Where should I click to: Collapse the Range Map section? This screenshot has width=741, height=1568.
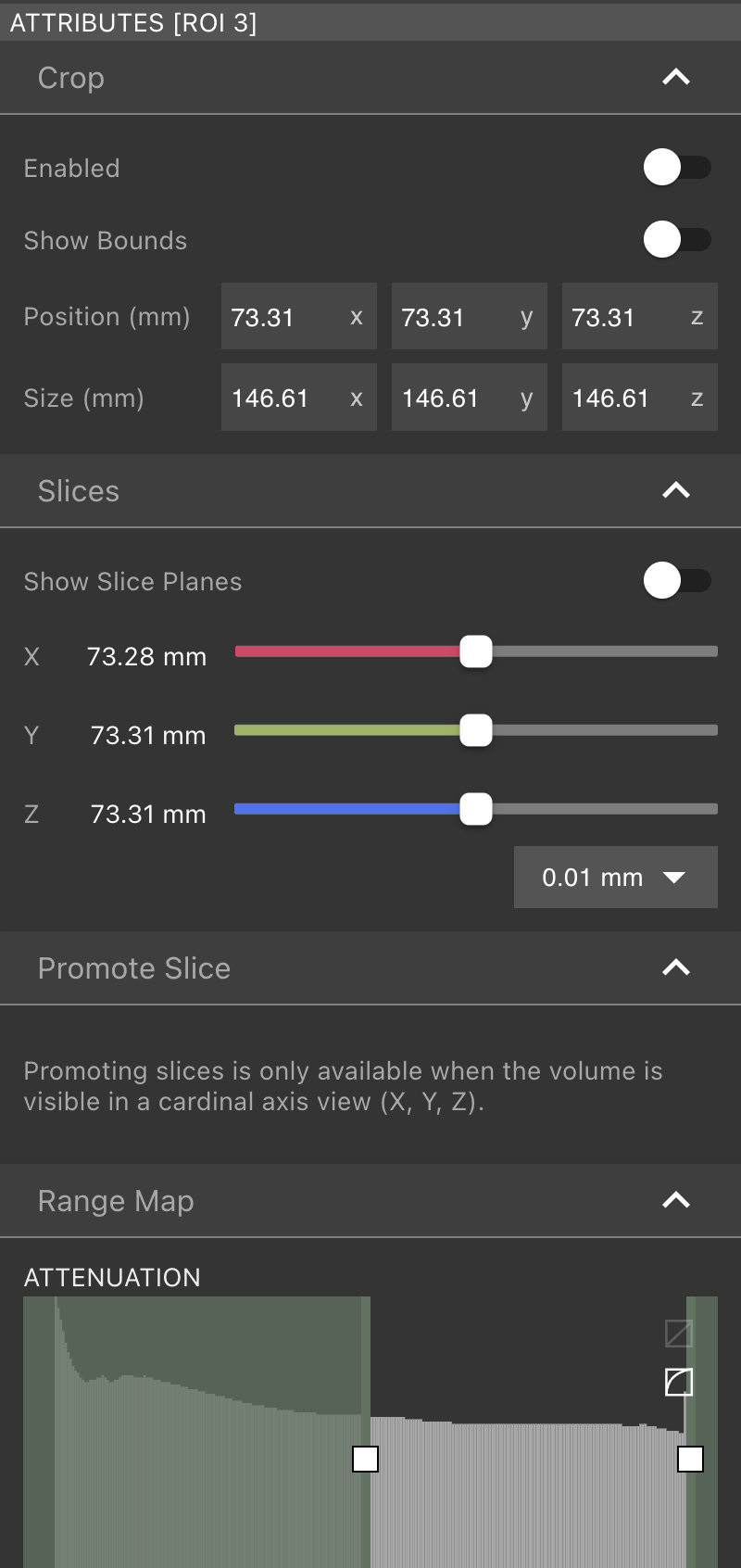tap(676, 1200)
